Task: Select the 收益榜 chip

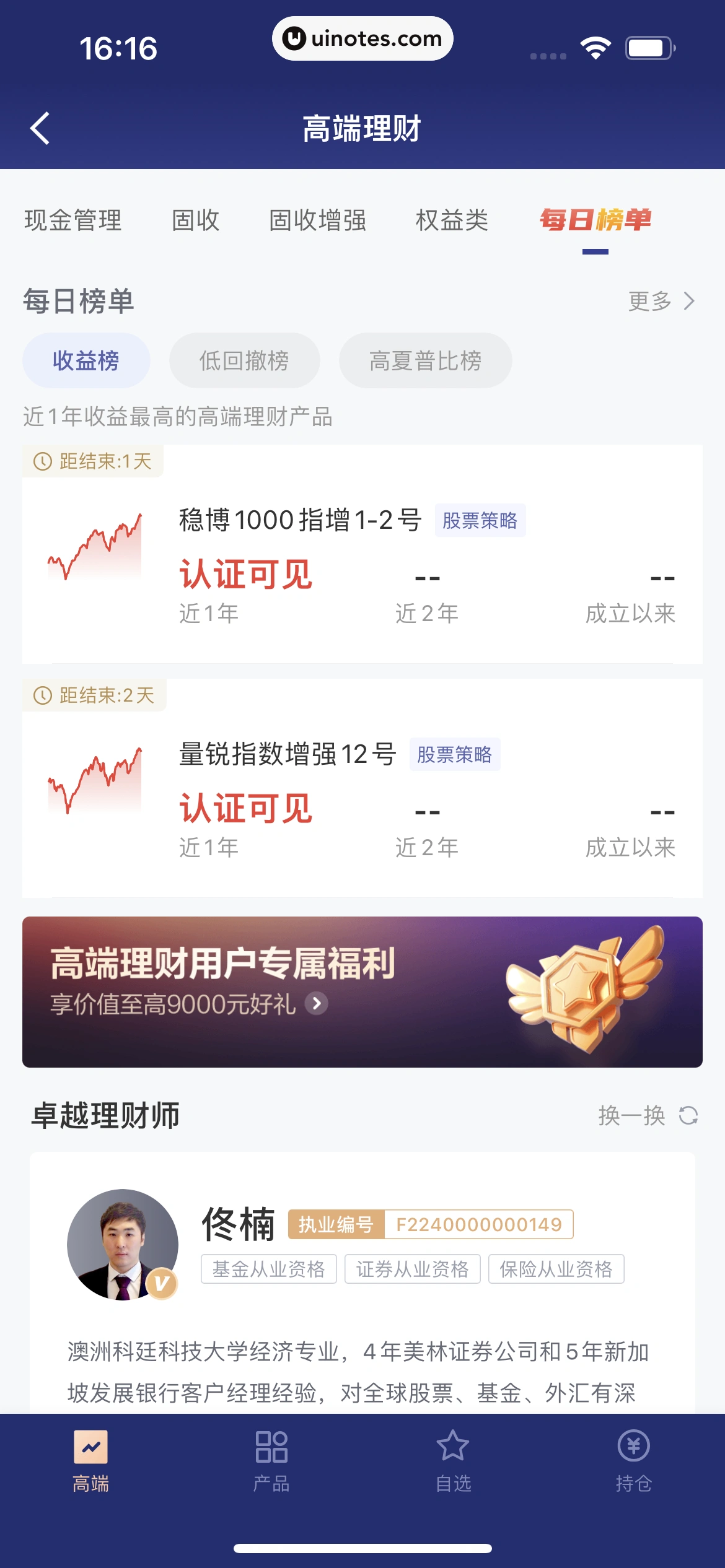Action: 86,360
